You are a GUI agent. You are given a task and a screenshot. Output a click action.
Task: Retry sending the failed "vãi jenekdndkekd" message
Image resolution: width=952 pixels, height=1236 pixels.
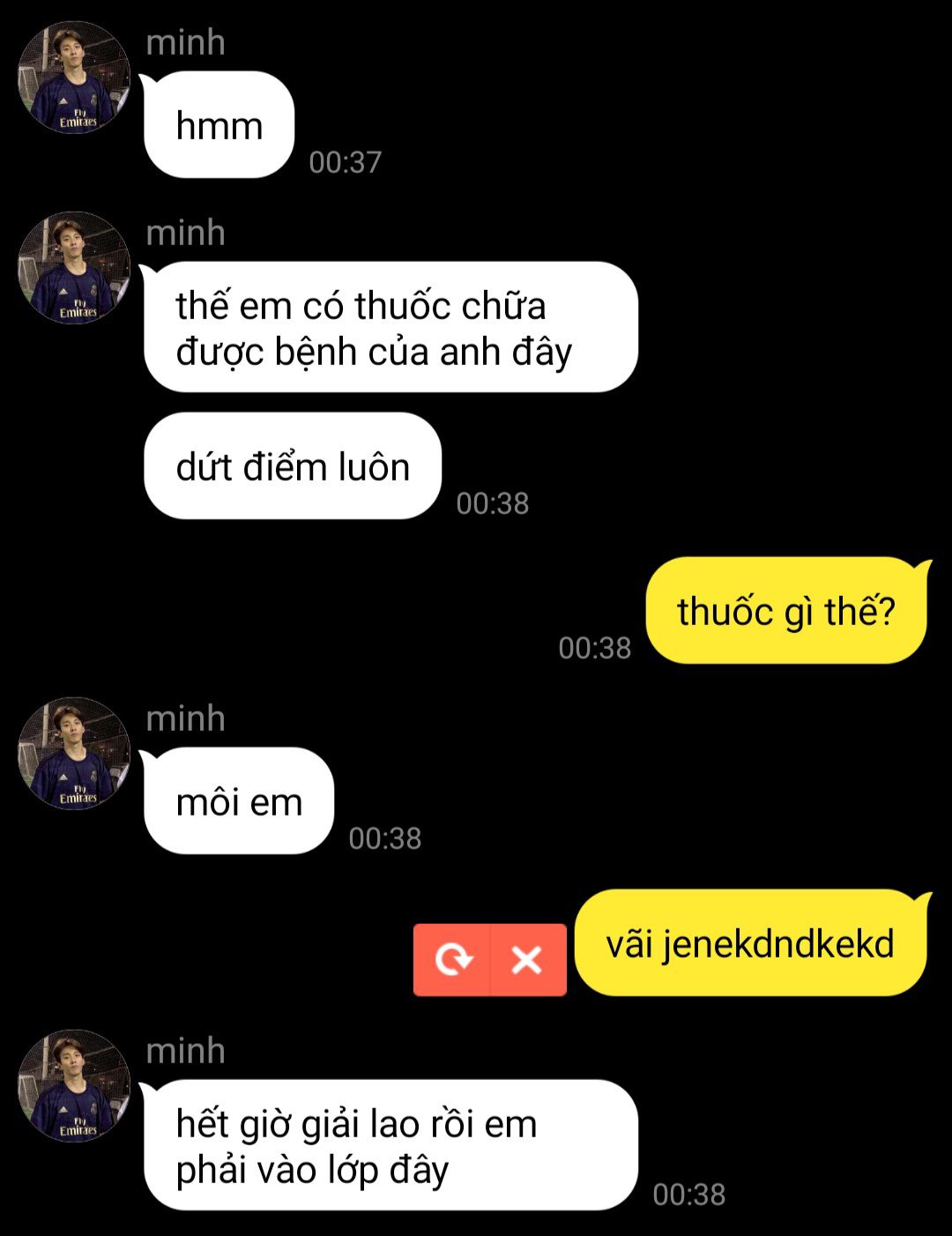click(452, 959)
